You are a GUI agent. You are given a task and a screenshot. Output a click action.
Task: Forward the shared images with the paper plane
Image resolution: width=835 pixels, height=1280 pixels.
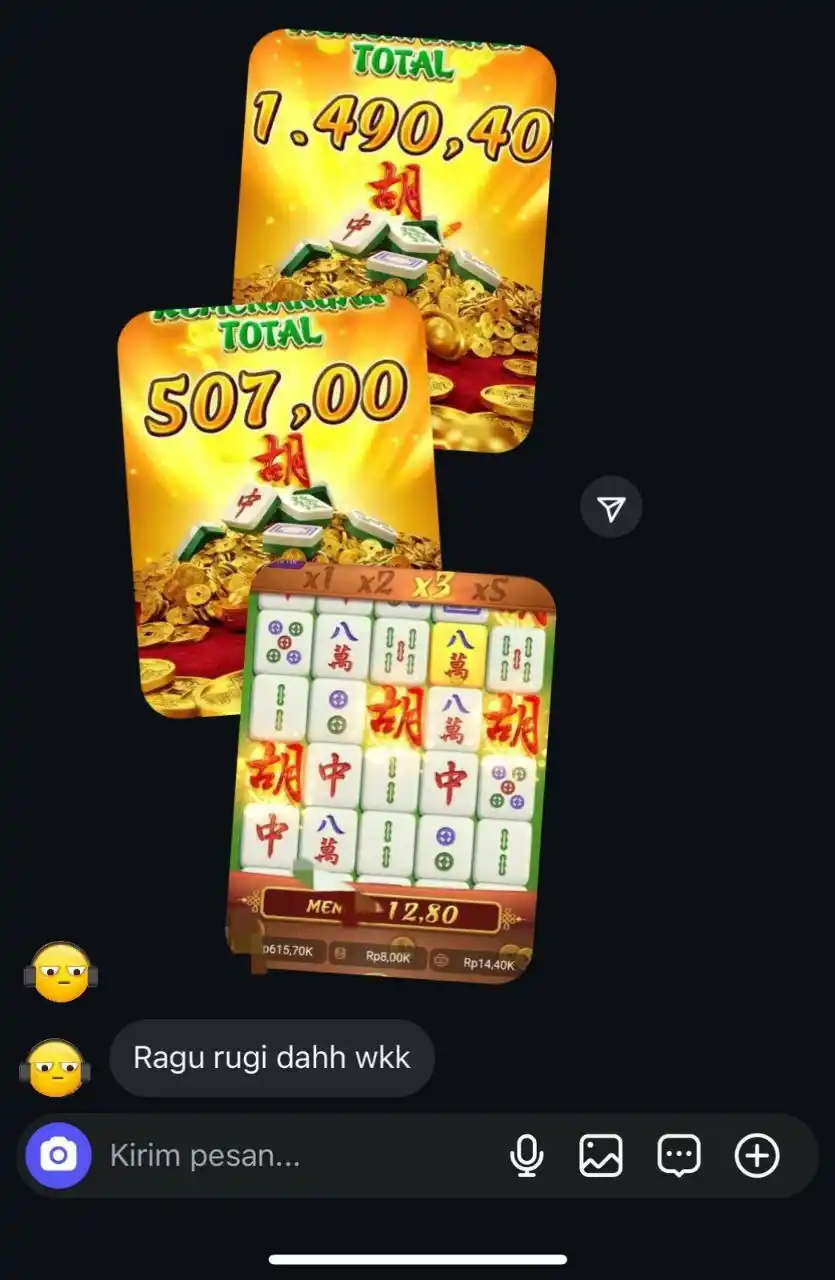point(611,509)
